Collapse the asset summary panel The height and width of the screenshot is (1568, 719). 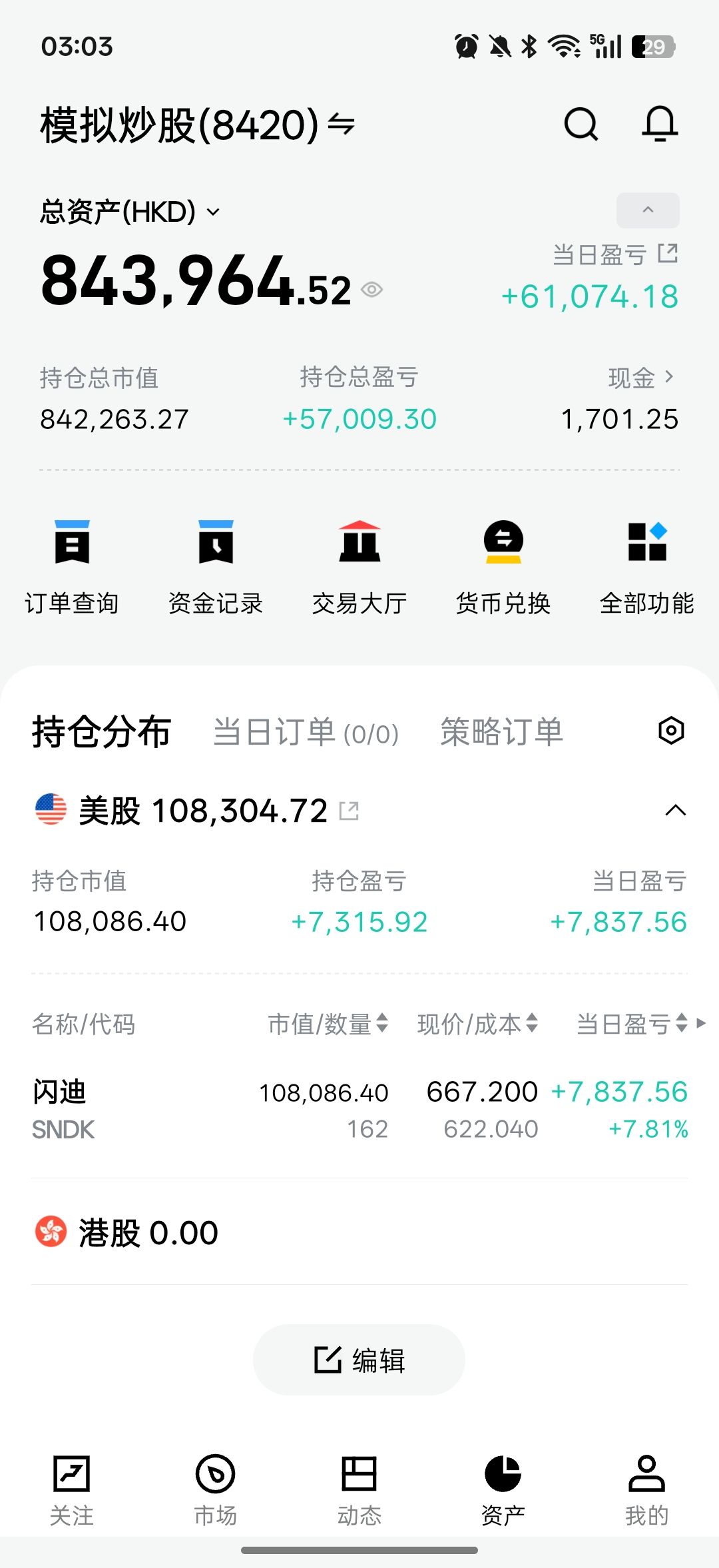[647, 210]
